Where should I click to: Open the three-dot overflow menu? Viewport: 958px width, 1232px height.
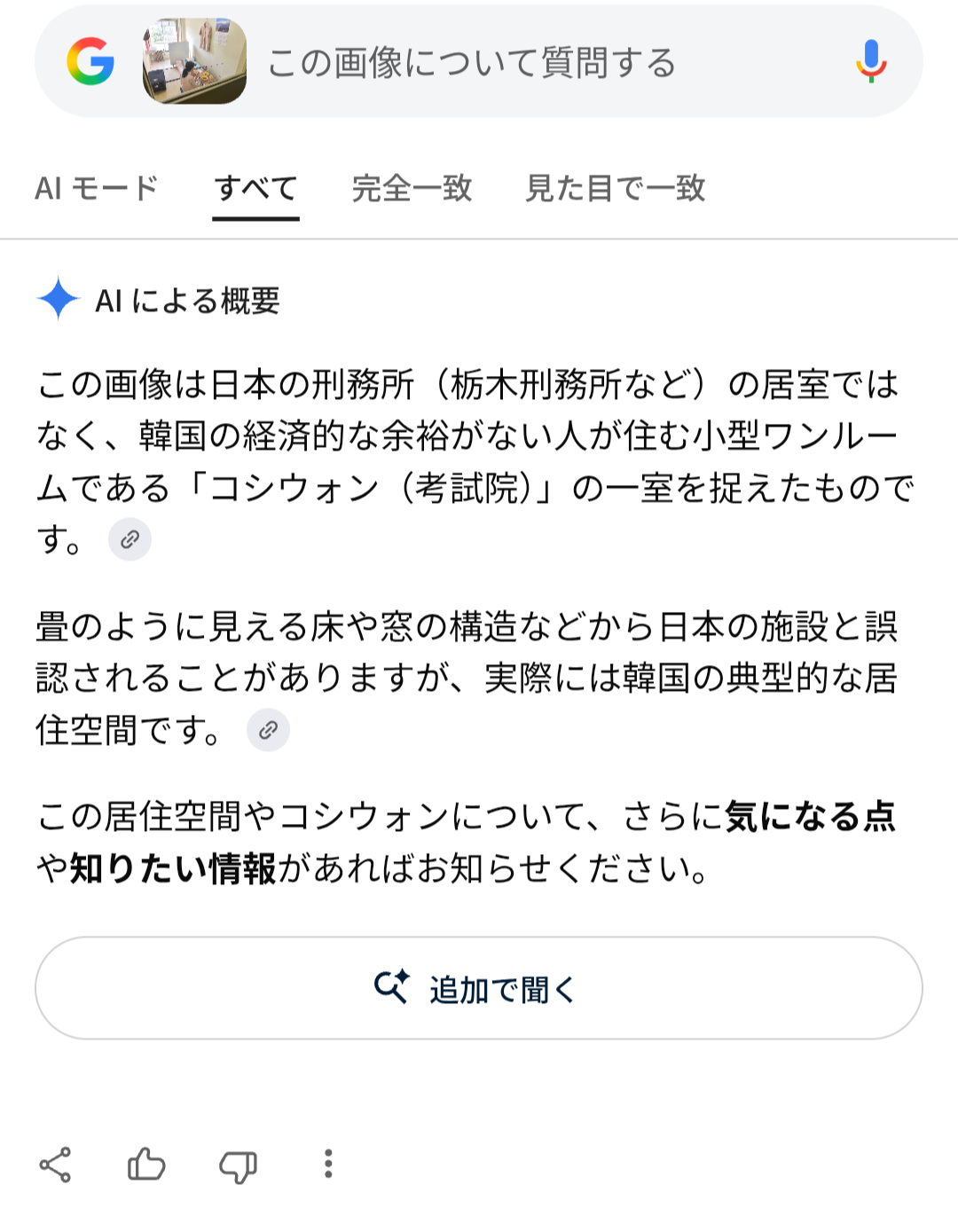(328, 1164)
